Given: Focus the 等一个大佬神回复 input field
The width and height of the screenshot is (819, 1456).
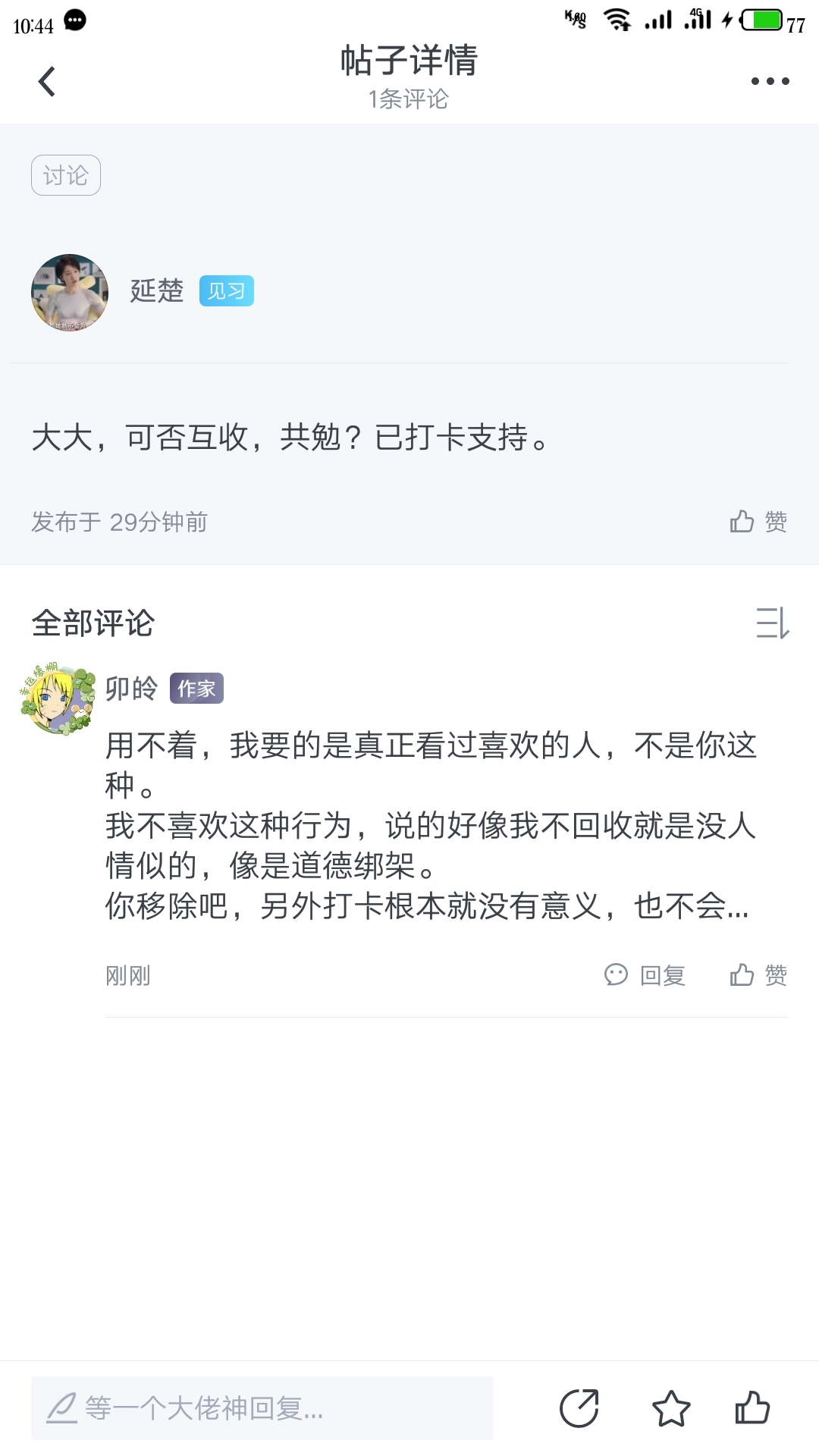Looking at the screenshot, I should pyautogui.click(x=262, y=1408).
